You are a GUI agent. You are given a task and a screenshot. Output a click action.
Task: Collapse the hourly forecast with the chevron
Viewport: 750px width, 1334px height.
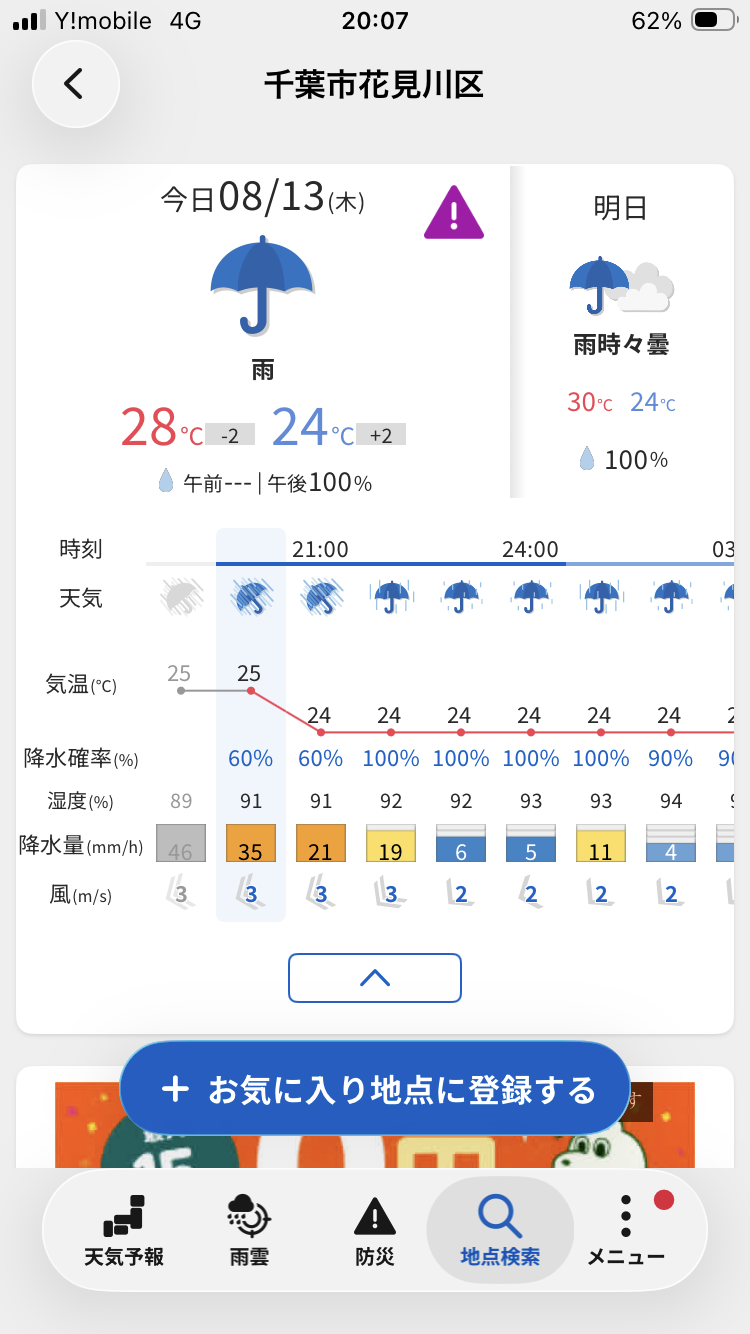point(375,978)
